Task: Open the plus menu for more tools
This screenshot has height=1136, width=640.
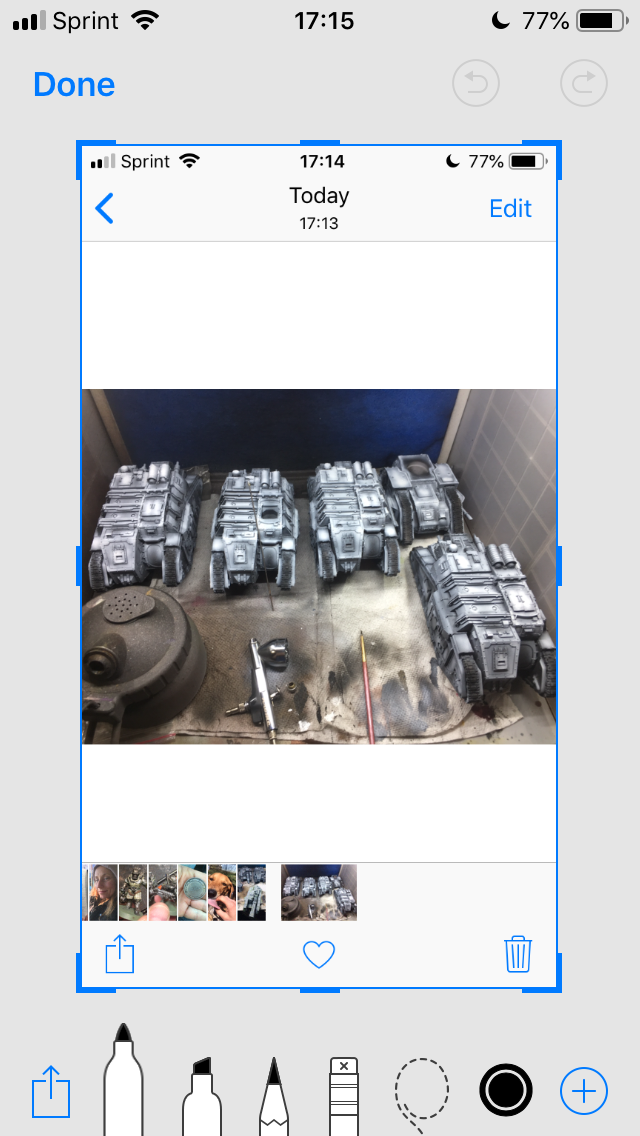Action: click(584, 1091)
